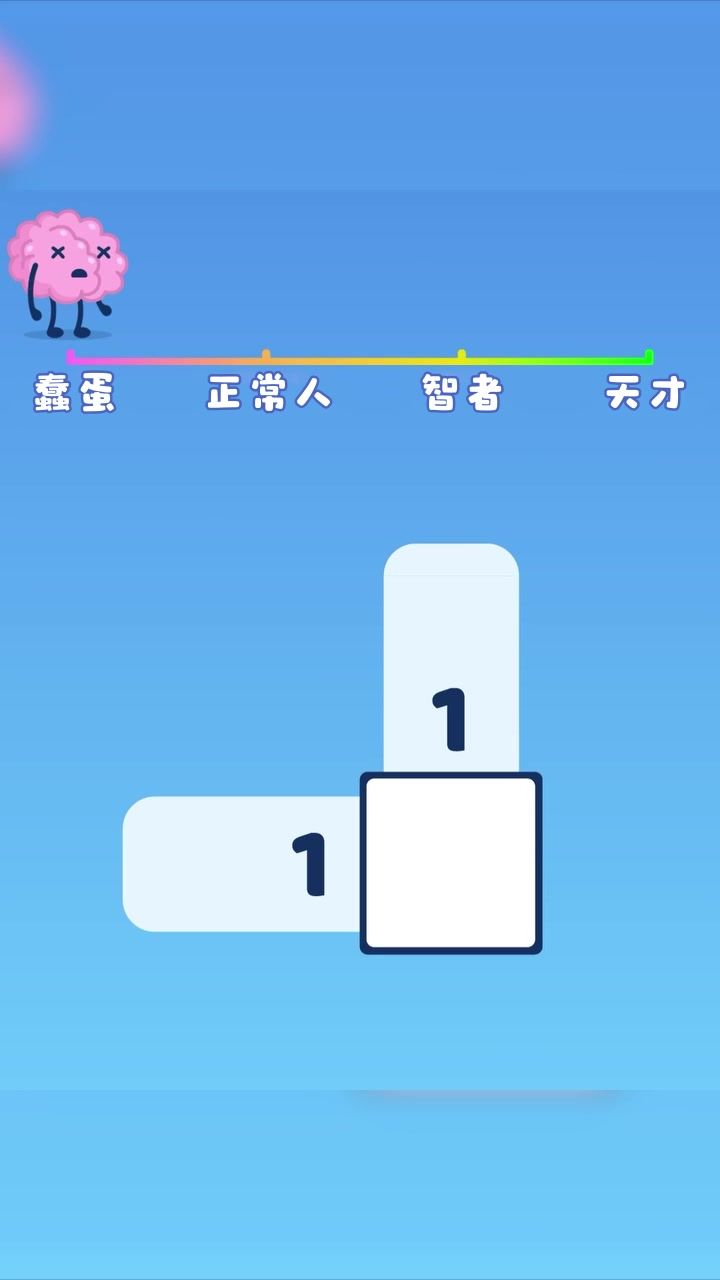Fill the empty white puzzle square

pyautogui.click(x=451, y=863)
